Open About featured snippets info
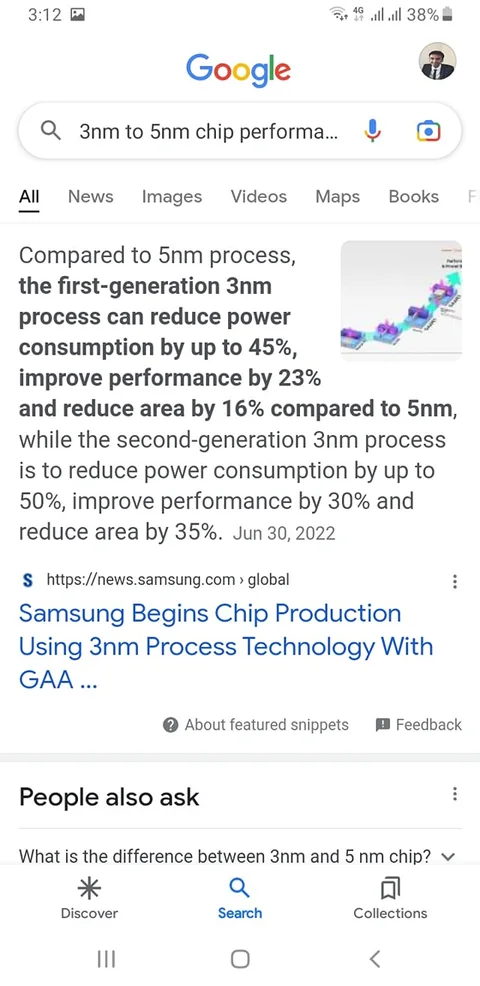The height and width of the screenshot is (986, 480). click(255, 725)
